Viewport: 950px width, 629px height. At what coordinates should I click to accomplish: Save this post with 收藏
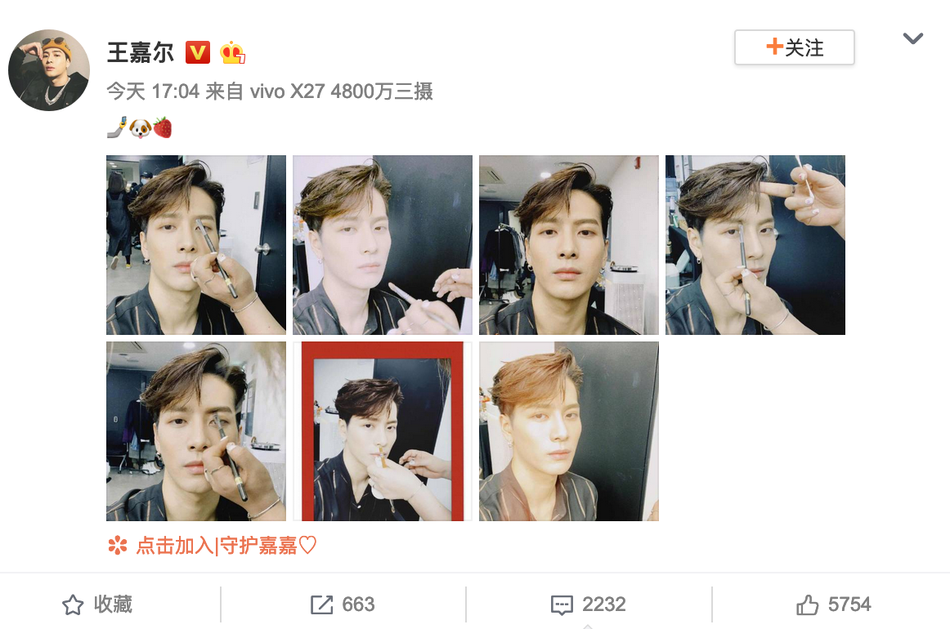[x=98, y=604]
